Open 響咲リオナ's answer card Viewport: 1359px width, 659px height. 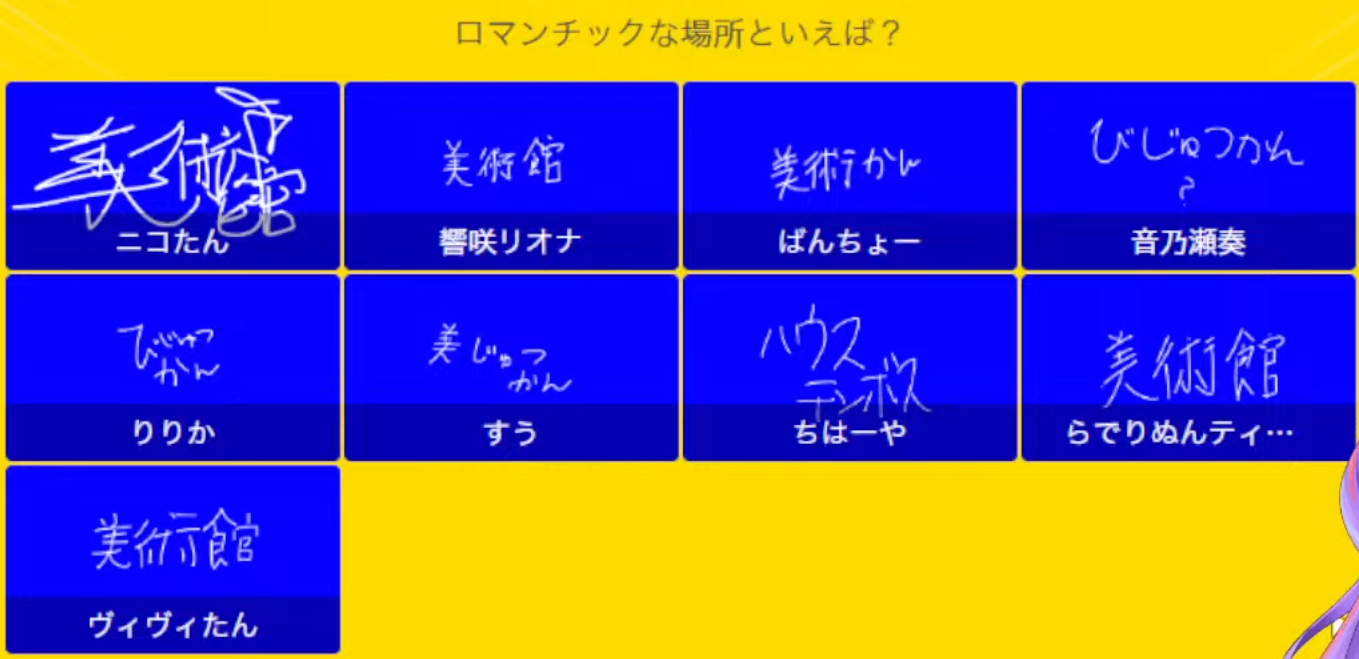tap(511, 176)
